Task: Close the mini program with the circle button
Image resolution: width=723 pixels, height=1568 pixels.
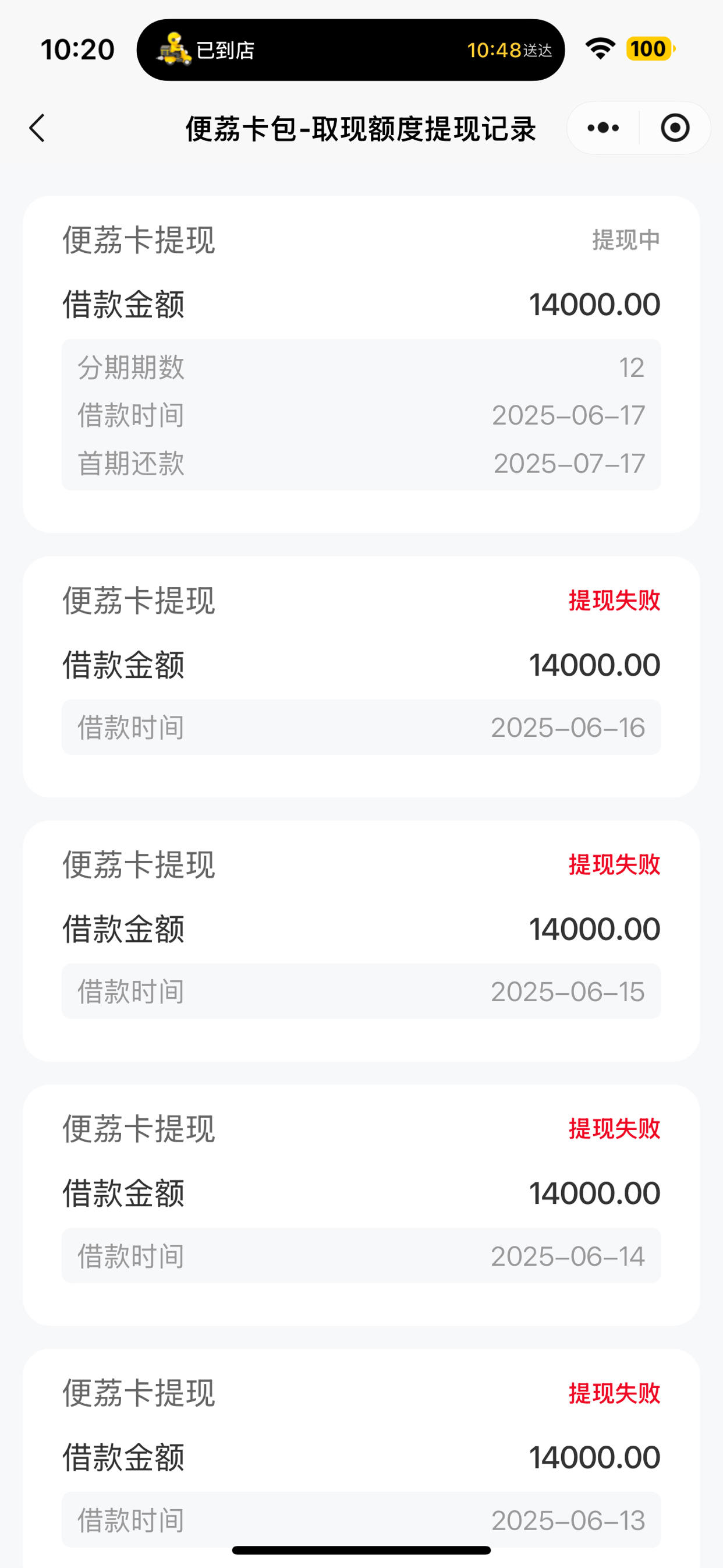Action: click(x=675, y=128)
